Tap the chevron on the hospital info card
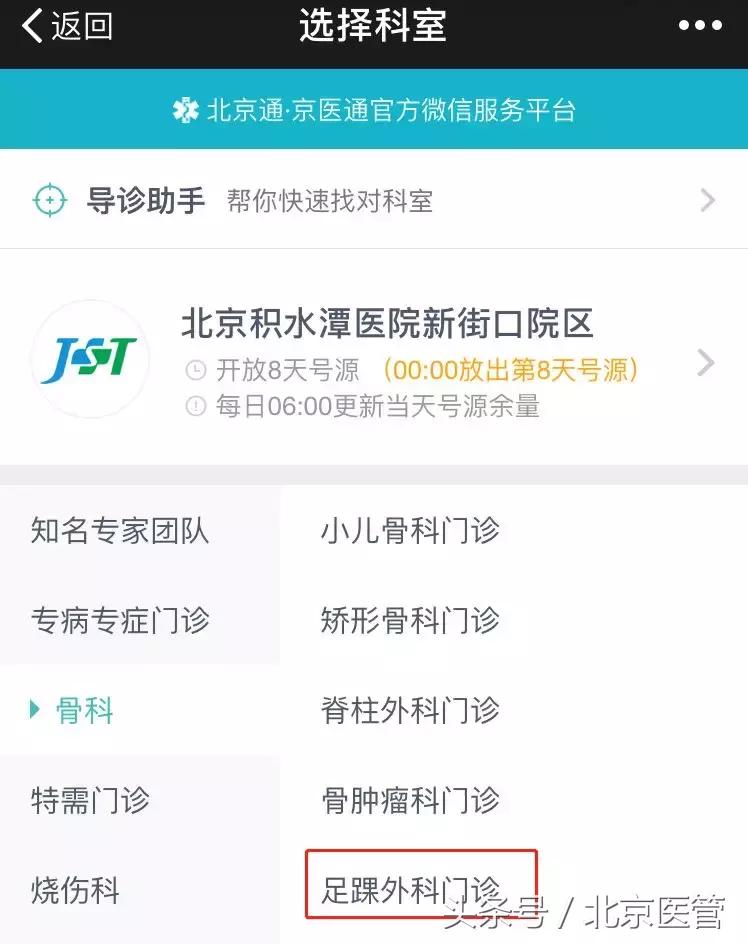Viewport: 748px width, 944px height. 706,363
